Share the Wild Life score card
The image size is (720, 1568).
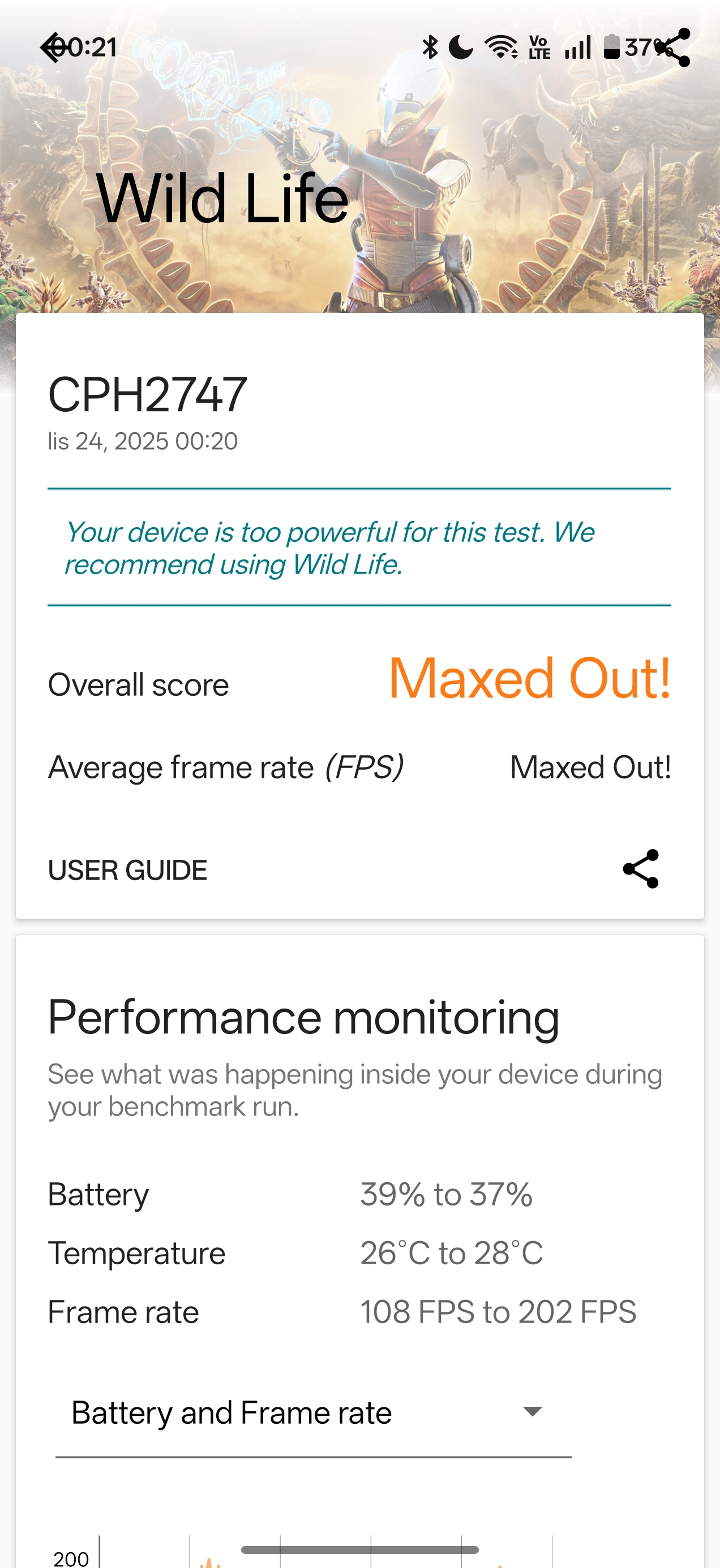[x=640, y=869]
